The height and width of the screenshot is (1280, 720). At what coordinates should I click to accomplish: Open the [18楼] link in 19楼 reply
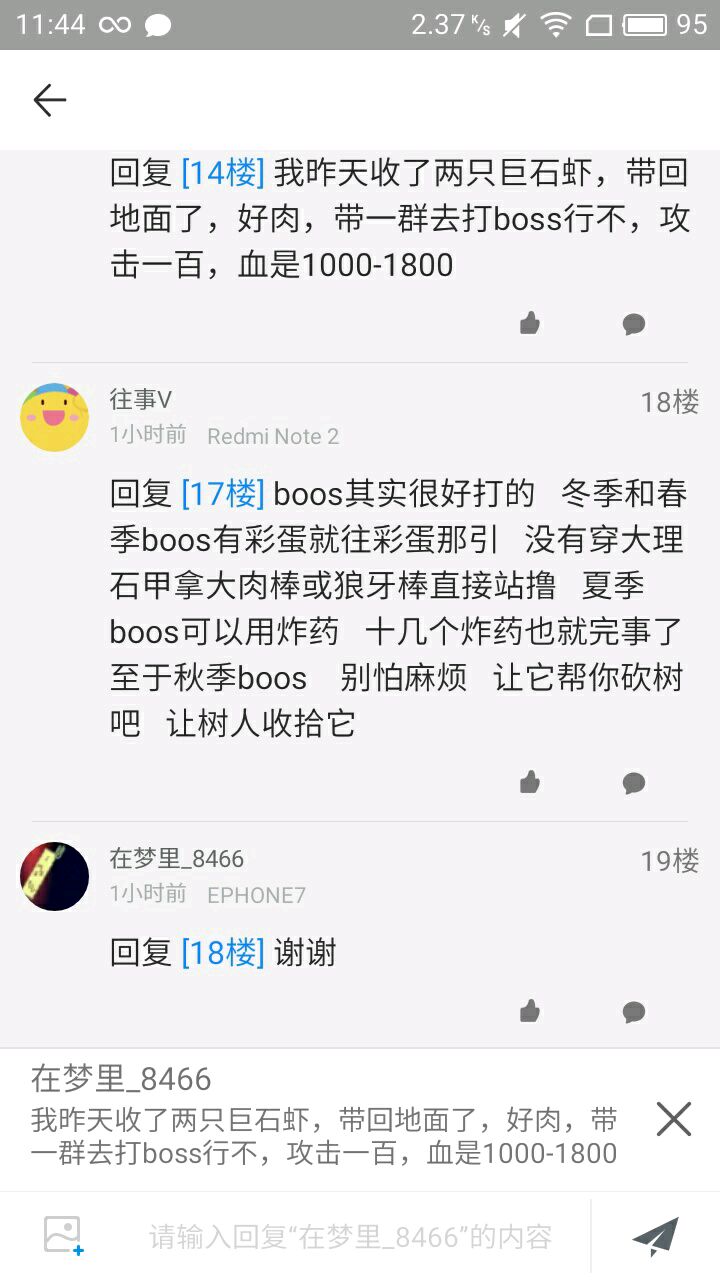pyautogui.click(x=222, y=953)
